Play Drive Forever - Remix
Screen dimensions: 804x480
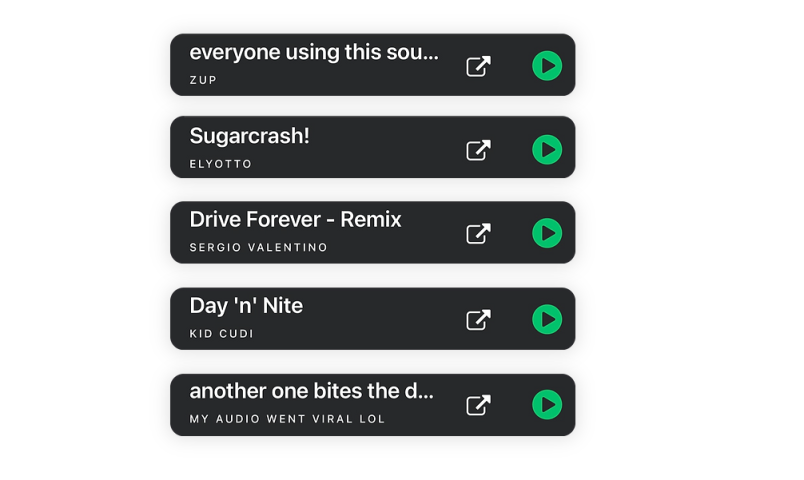546,233
